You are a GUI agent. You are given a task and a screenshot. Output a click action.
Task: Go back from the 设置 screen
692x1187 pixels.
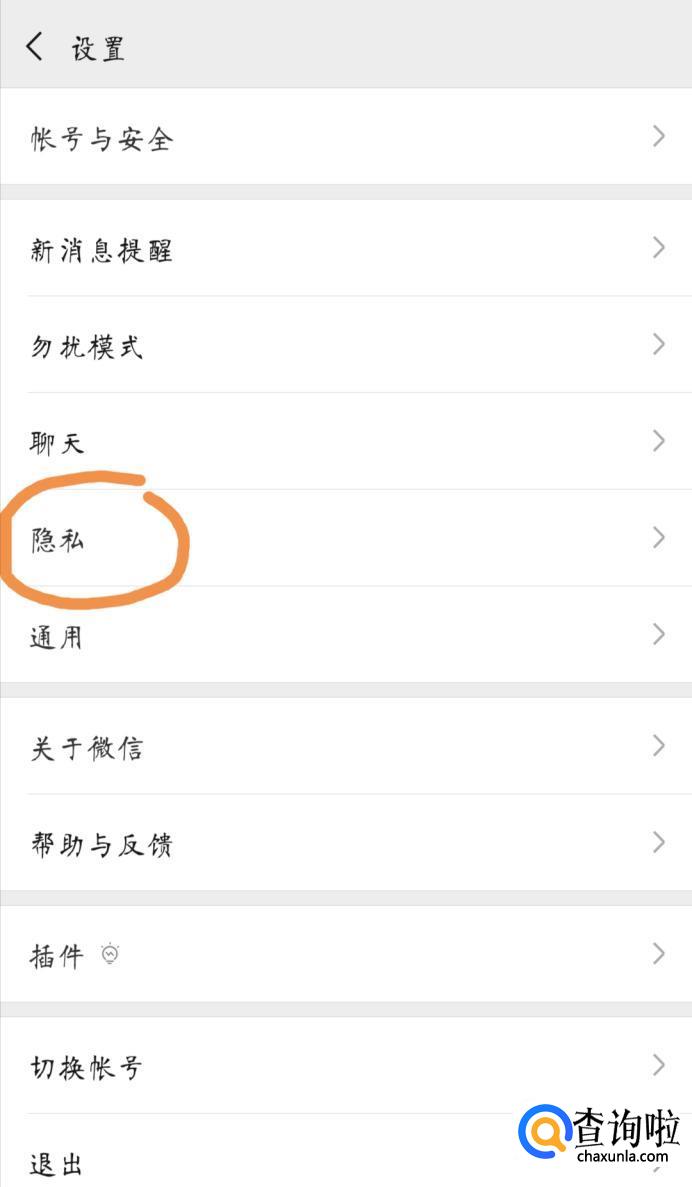(x=35, y=46)
